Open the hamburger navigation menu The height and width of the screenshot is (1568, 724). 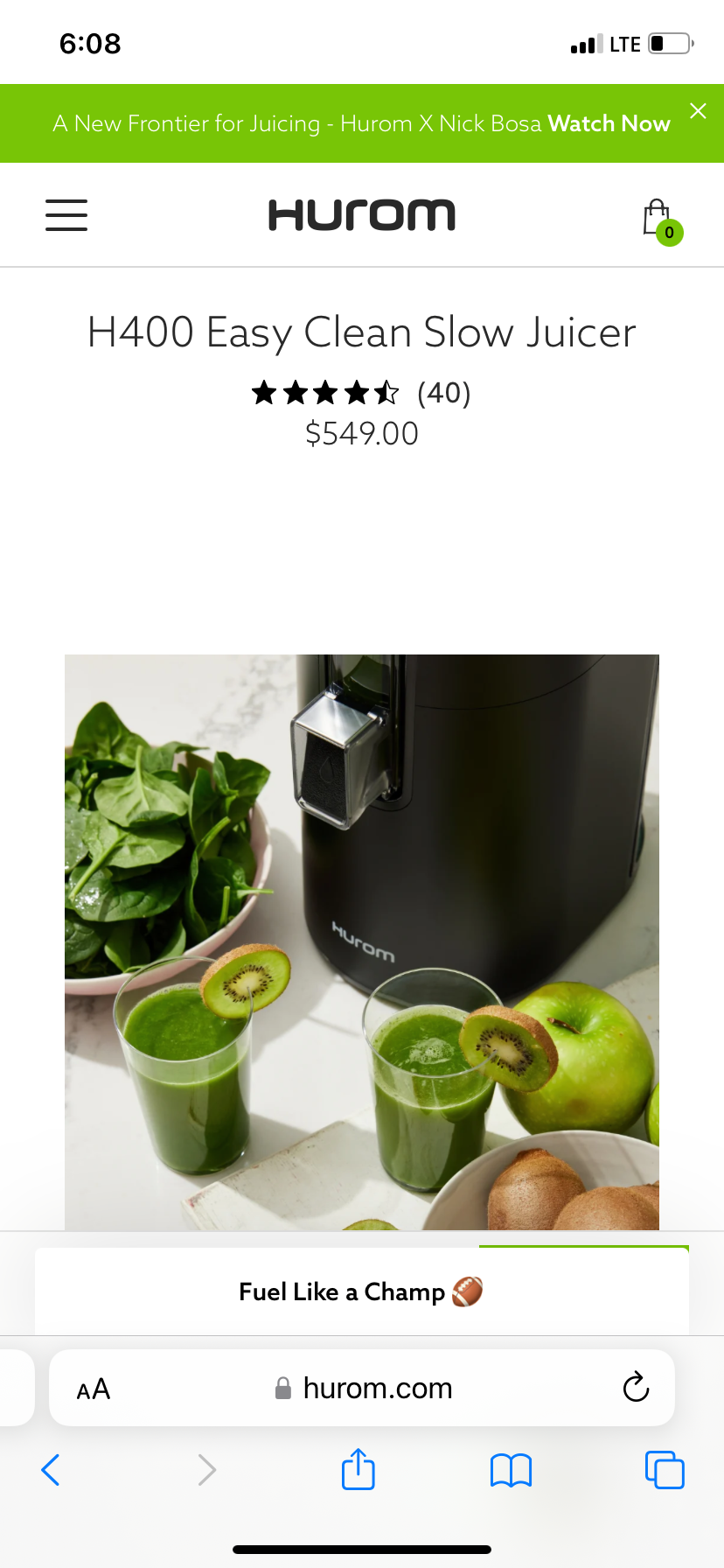point(66,214)
